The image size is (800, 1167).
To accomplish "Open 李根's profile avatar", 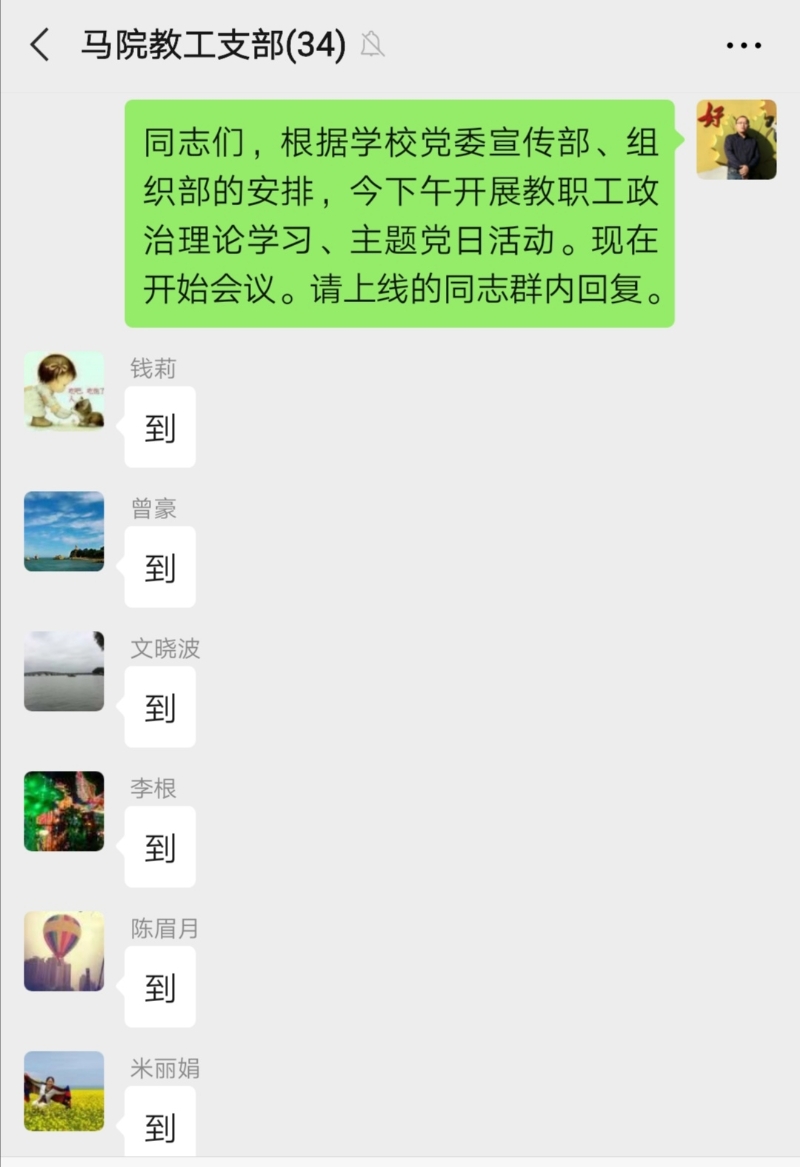I will pyautogui.click(x=64, y=811).
